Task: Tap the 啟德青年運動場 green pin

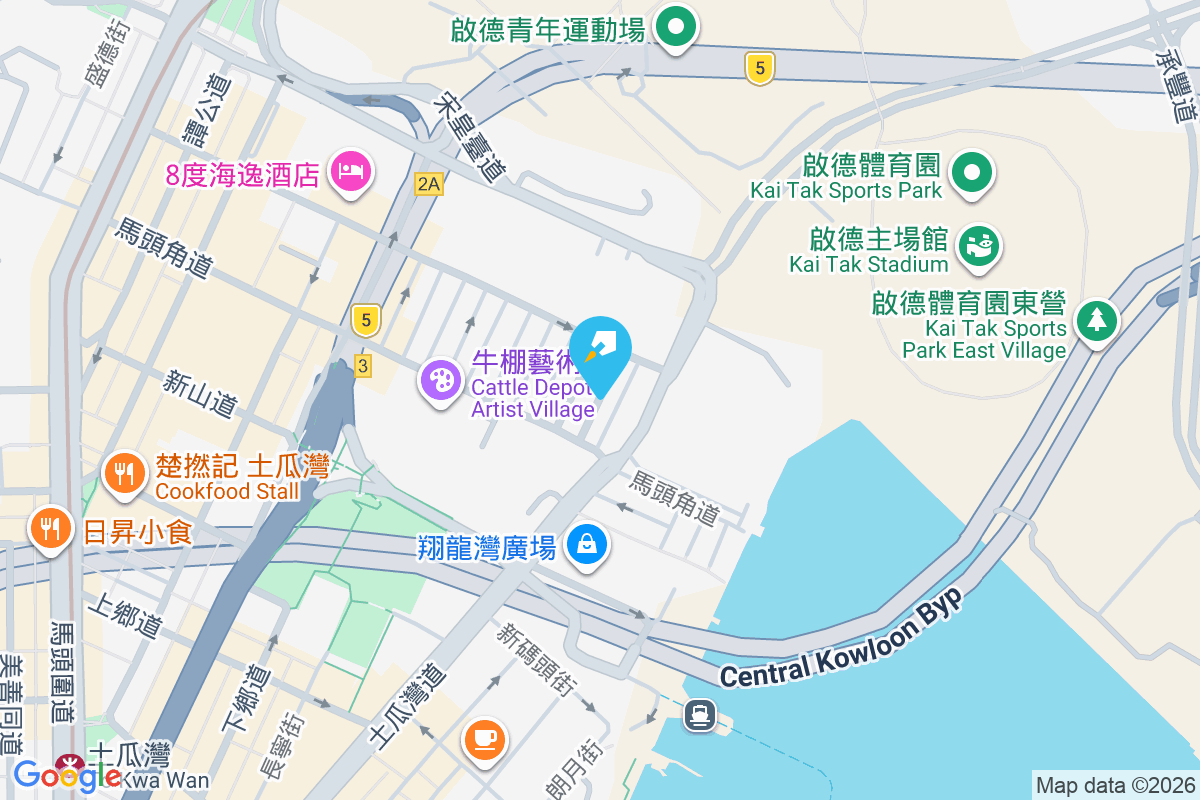Action: 677,26
